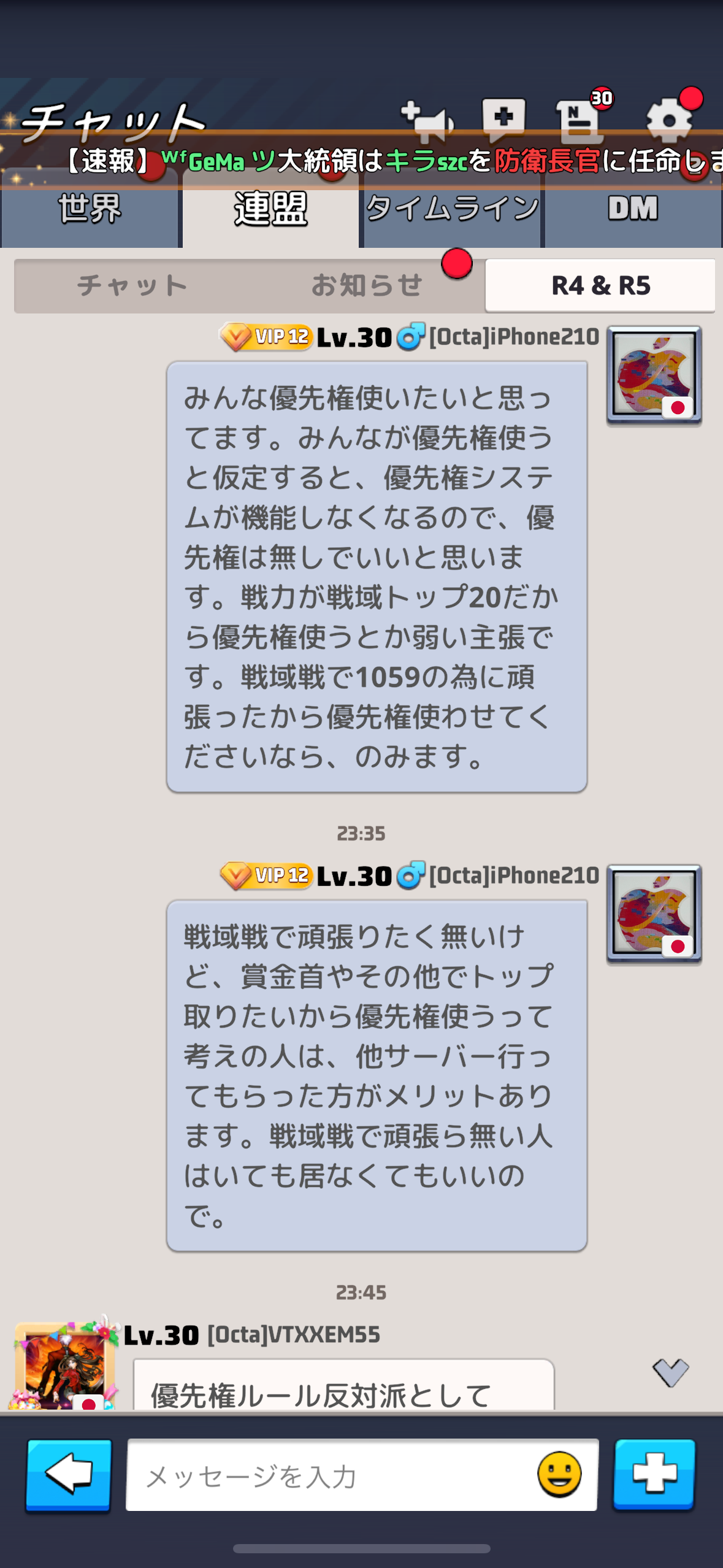The image size is (723, 1568).
Task: Open the DM tab
Action: (633, 210)
